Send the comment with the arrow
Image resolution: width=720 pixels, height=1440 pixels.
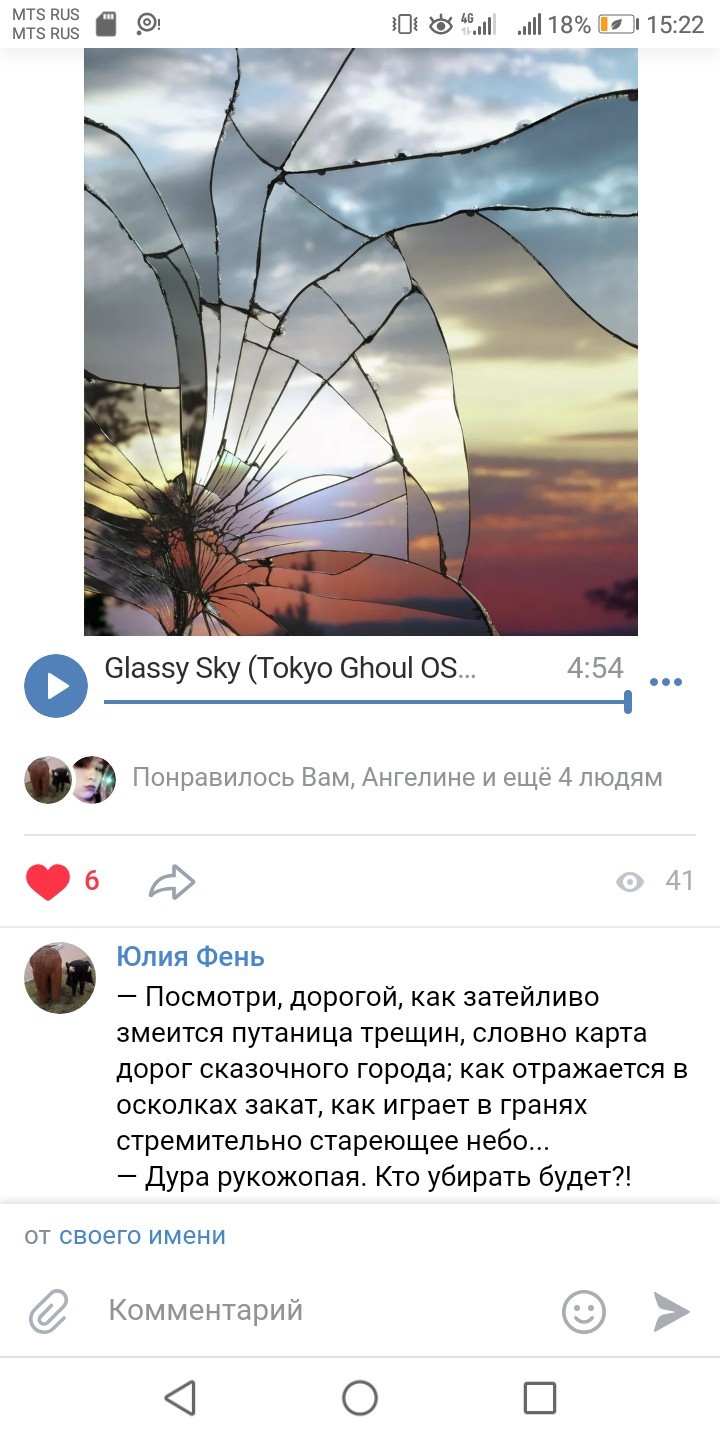point(671,1311)
